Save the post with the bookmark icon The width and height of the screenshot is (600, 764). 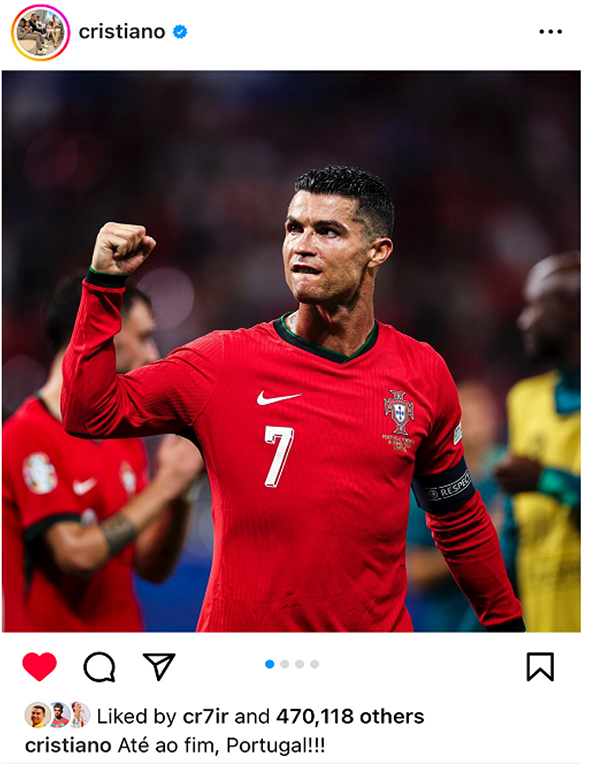pyautogui.click(x=540, y=667)
